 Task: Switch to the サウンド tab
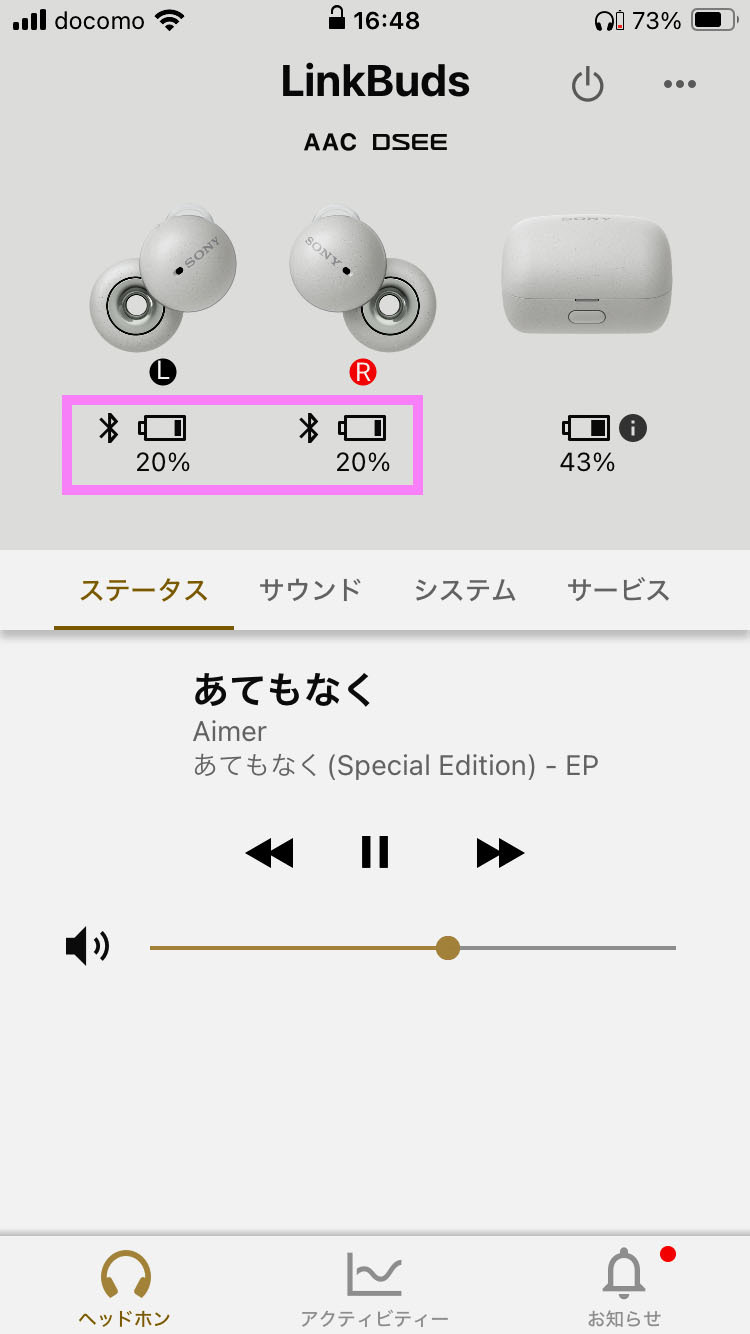(310, 590)
